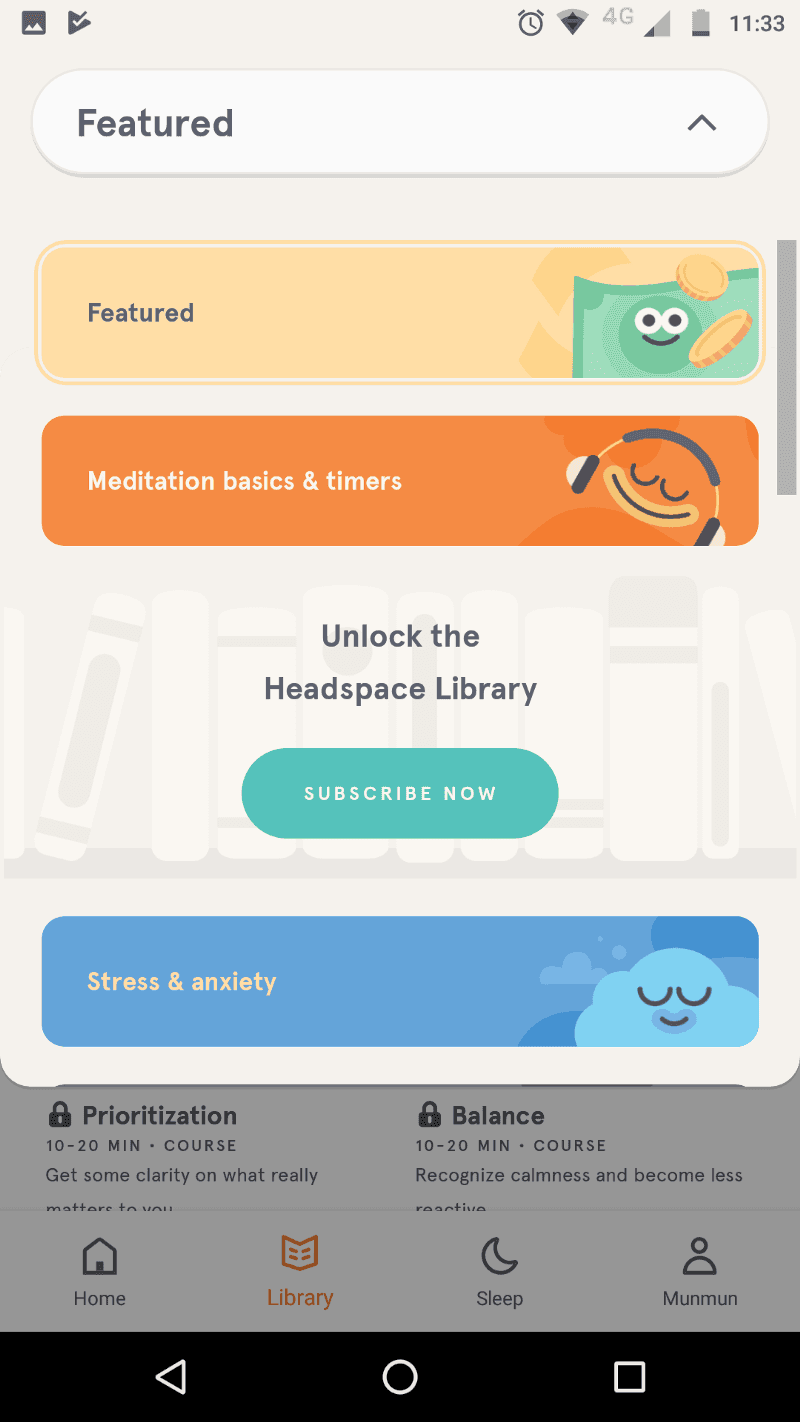Image resolution: width=800 pixels, height=1422 pixels.
Task: Open Sleep via the moon icon
Action: click(499, 1255)
